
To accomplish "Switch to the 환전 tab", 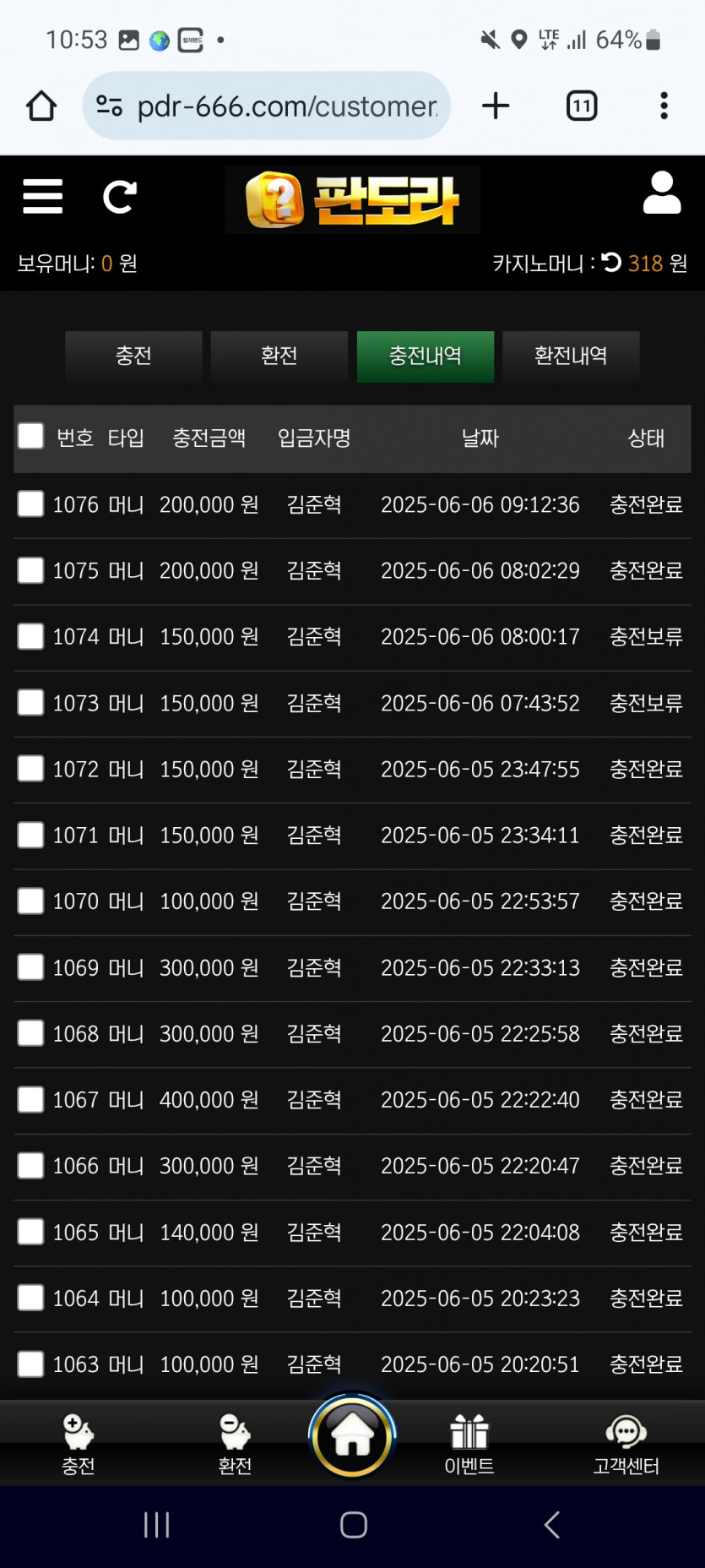I will pos(279,356).
